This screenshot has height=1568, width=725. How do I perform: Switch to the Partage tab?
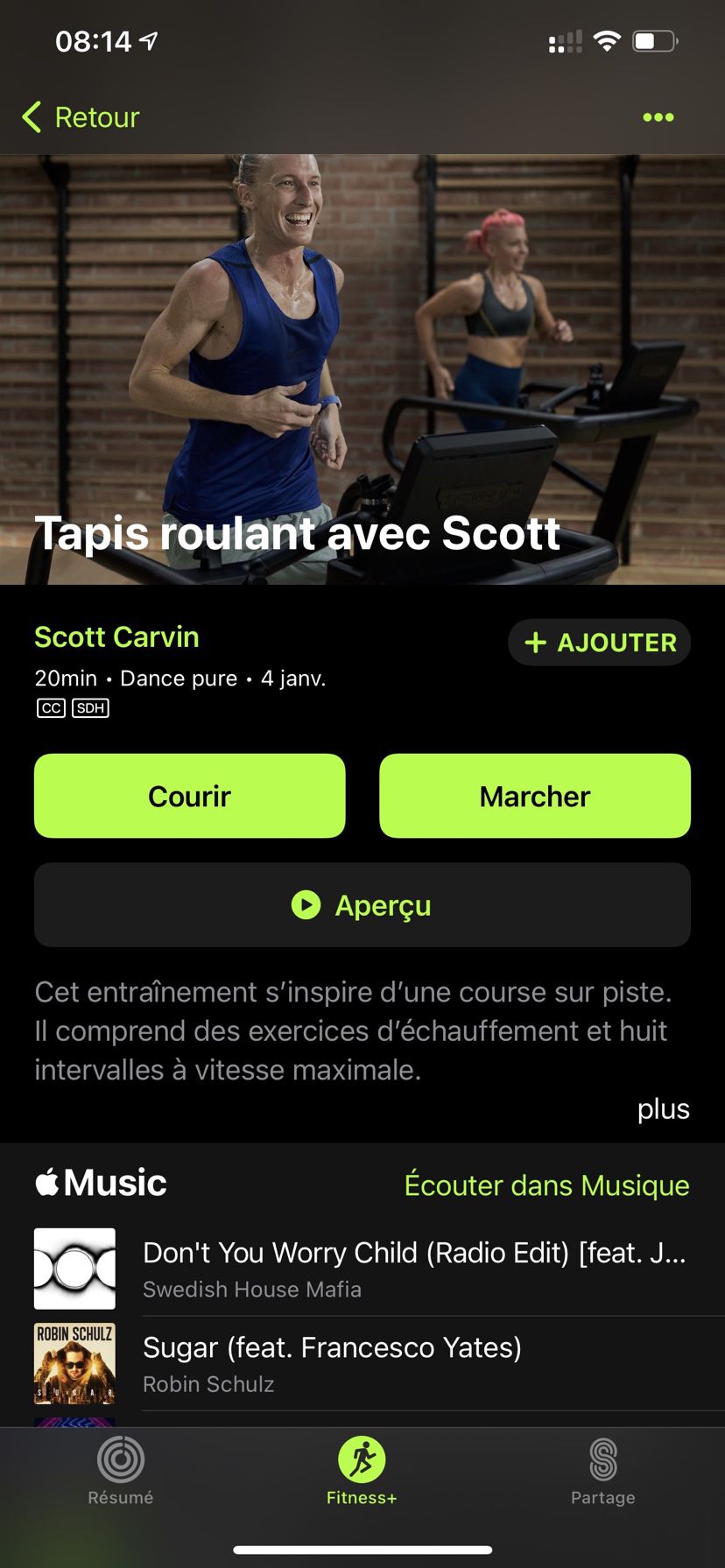[603, 1472]
